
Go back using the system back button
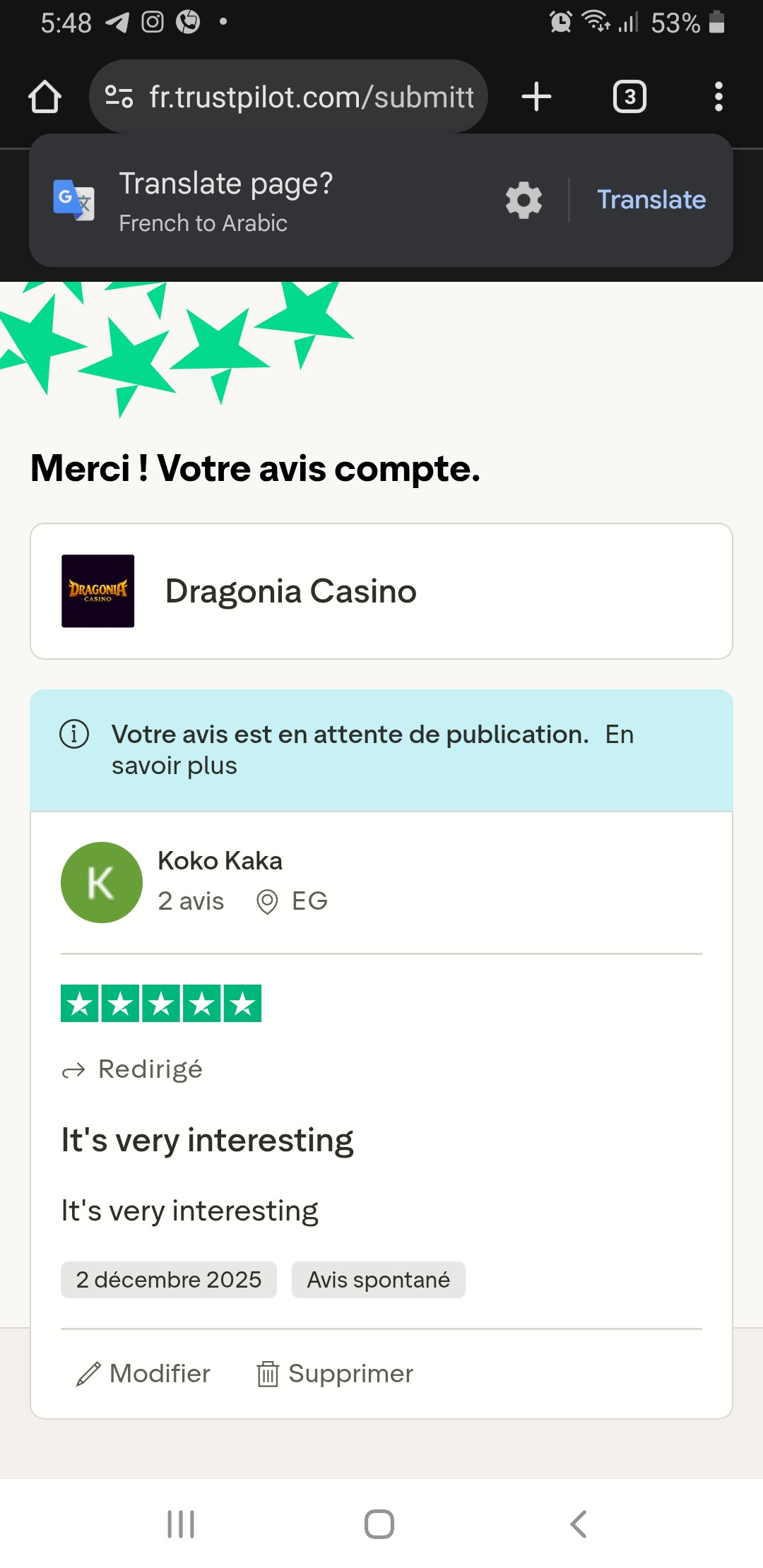pyautogui.click(x=578, y=1524)
